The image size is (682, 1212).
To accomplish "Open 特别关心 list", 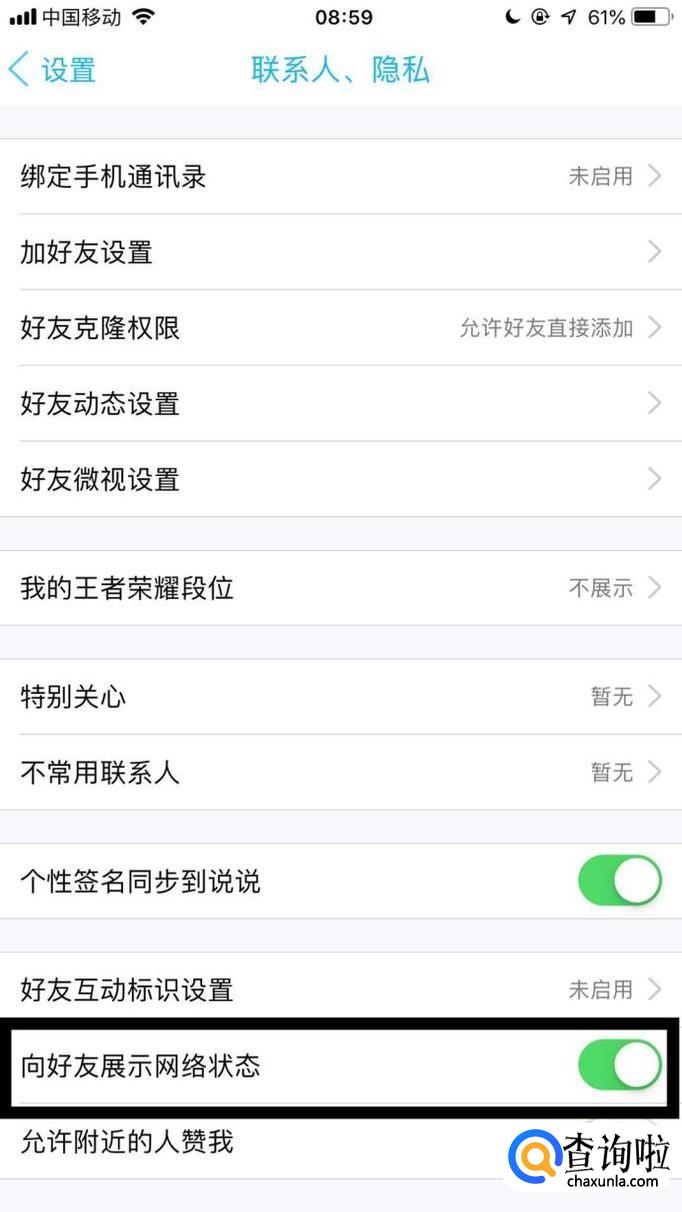I will [340, 697].
